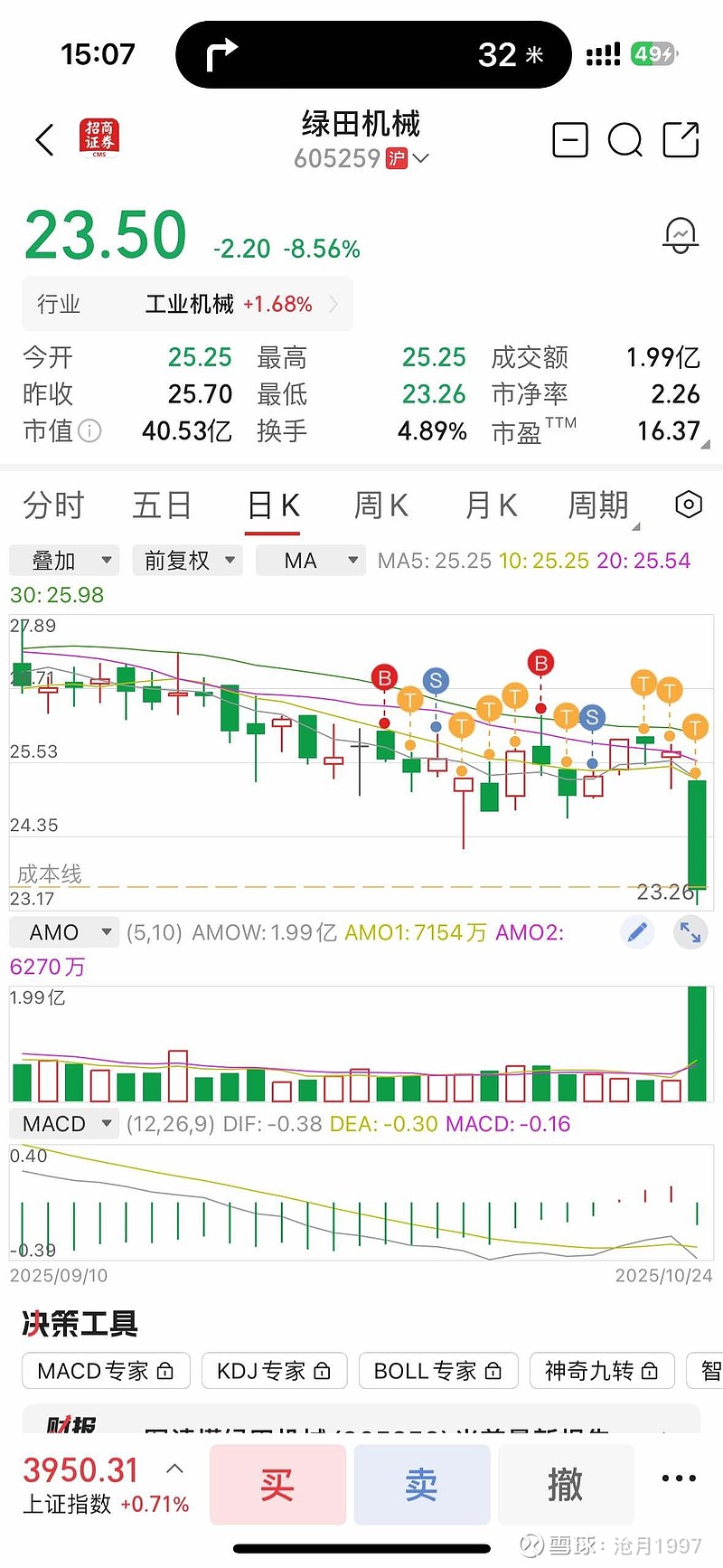This screenshot has width=723, height=1568.
Task: Open the 撤 cancel order button
Action: coord(566,1484)
